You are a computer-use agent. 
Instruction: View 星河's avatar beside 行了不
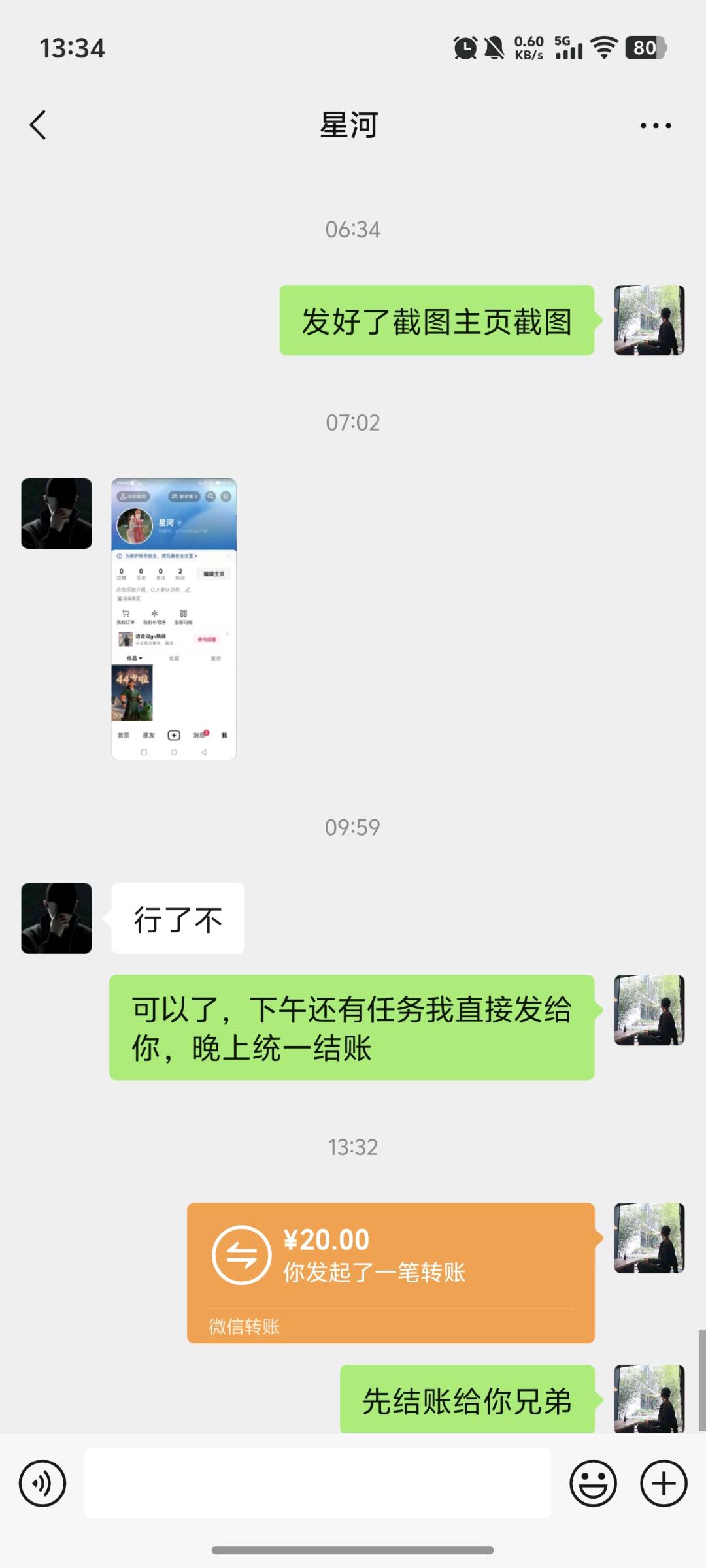tap(57, 918)
